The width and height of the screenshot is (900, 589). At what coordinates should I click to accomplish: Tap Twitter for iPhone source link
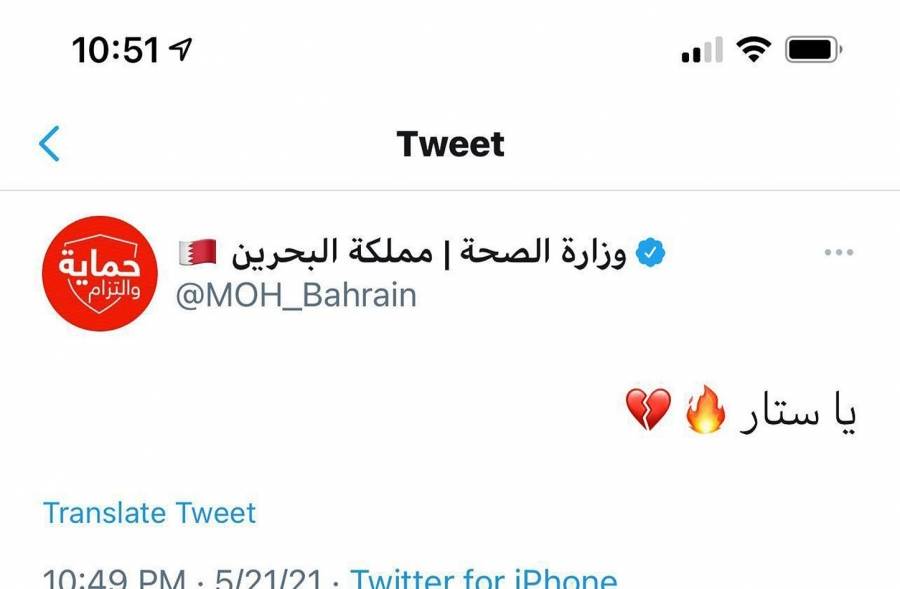click(x=483, y=578)
